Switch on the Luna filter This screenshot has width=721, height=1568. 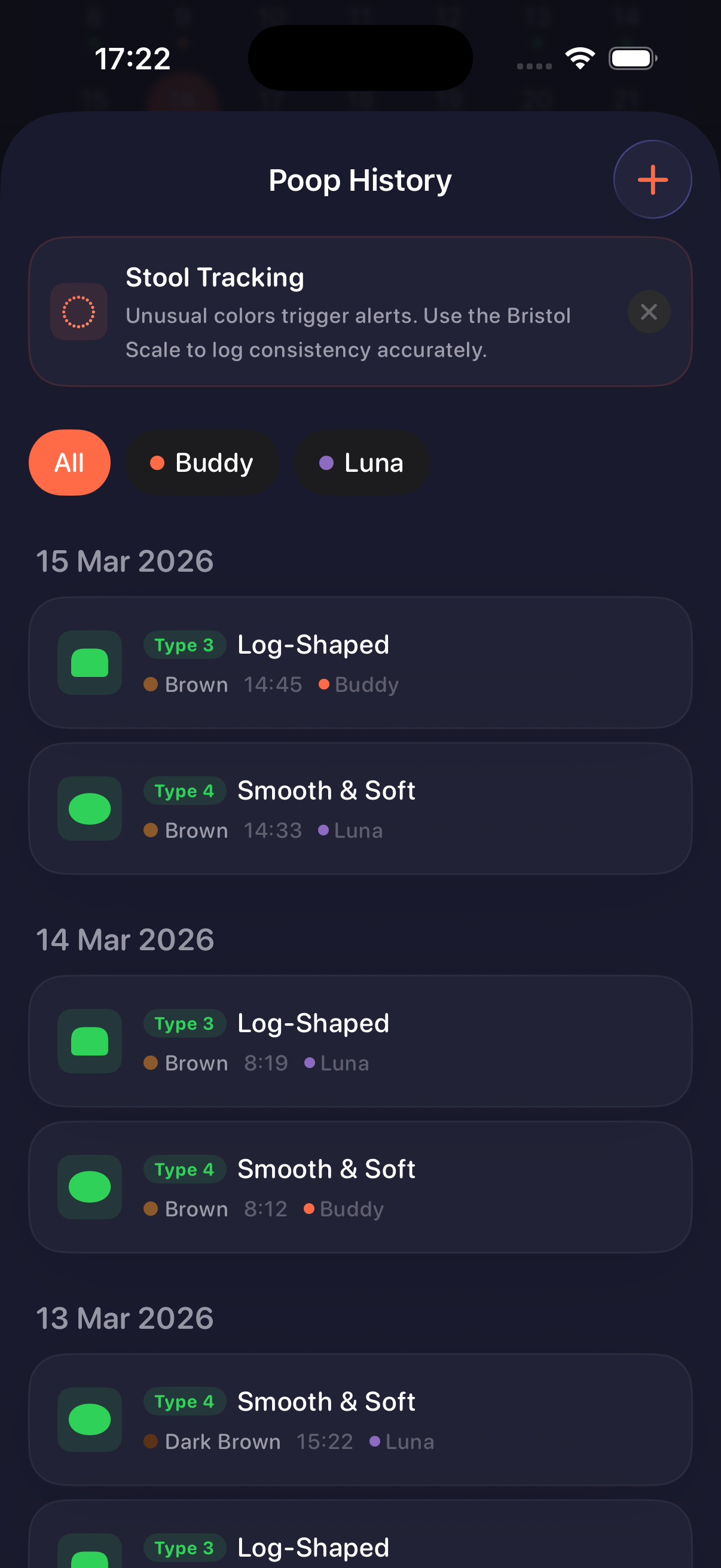point(362,463)
